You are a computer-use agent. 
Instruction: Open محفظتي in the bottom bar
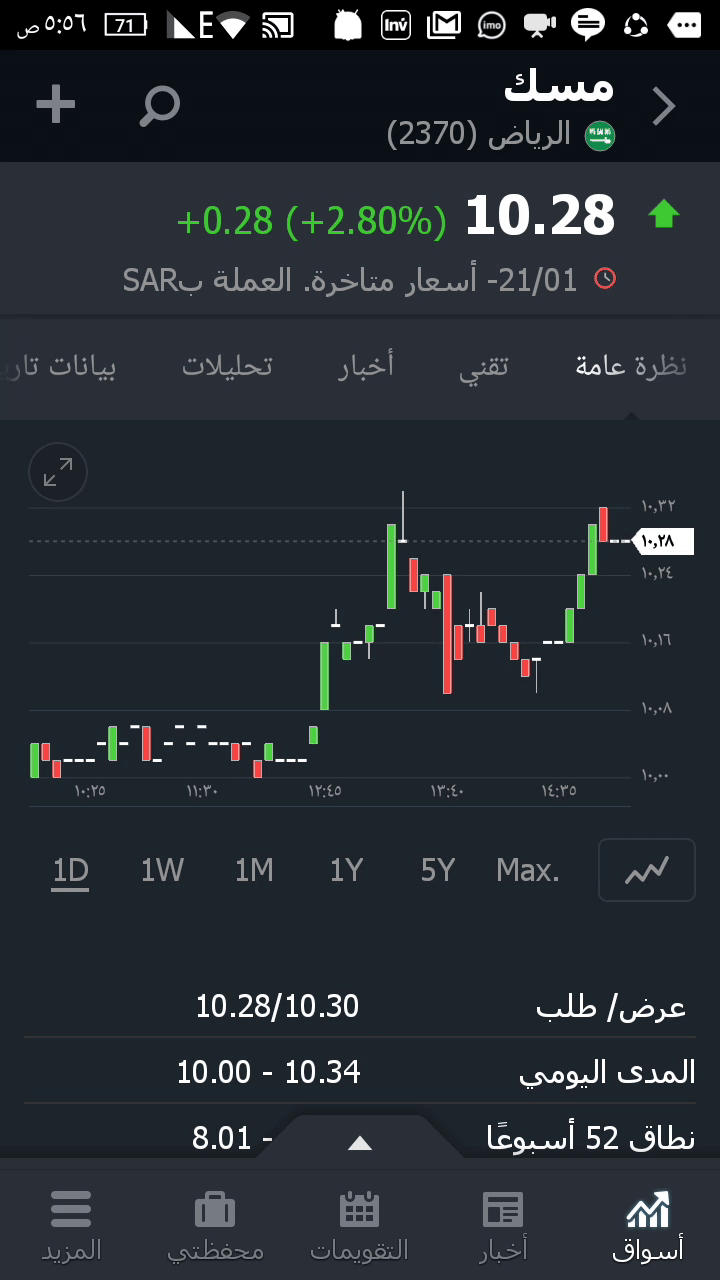click(215, 1225)
